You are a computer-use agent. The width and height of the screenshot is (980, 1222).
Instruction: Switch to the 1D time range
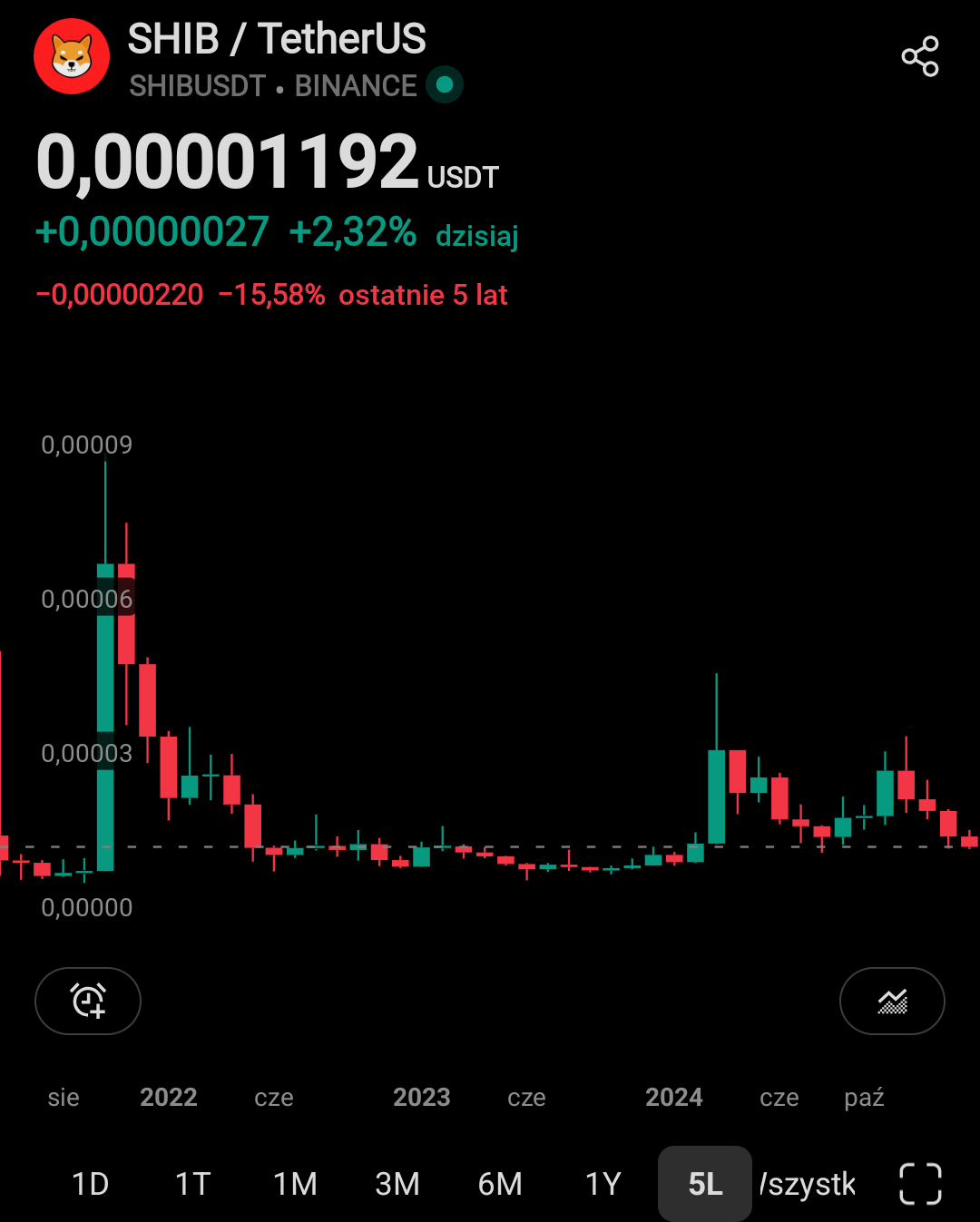point(90,1184)
